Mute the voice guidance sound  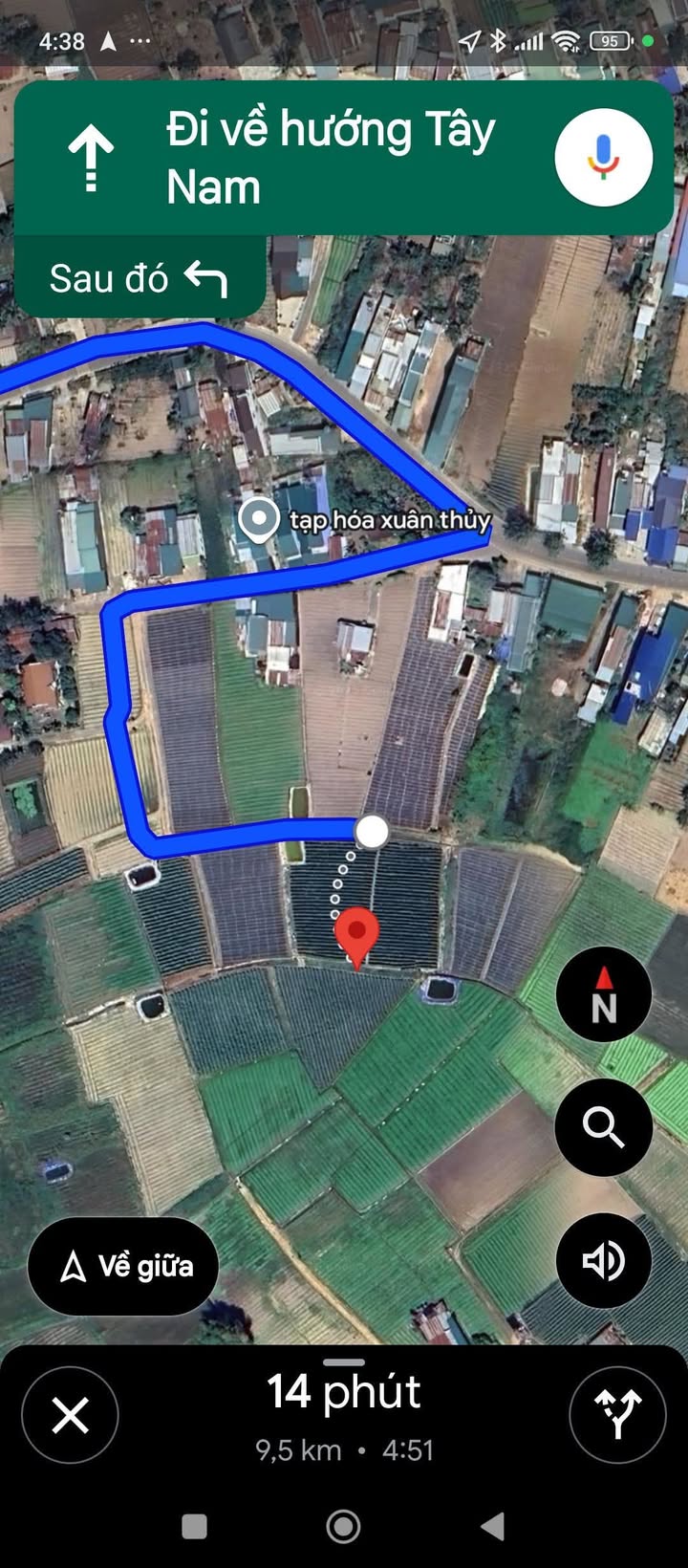point(603,1261)
